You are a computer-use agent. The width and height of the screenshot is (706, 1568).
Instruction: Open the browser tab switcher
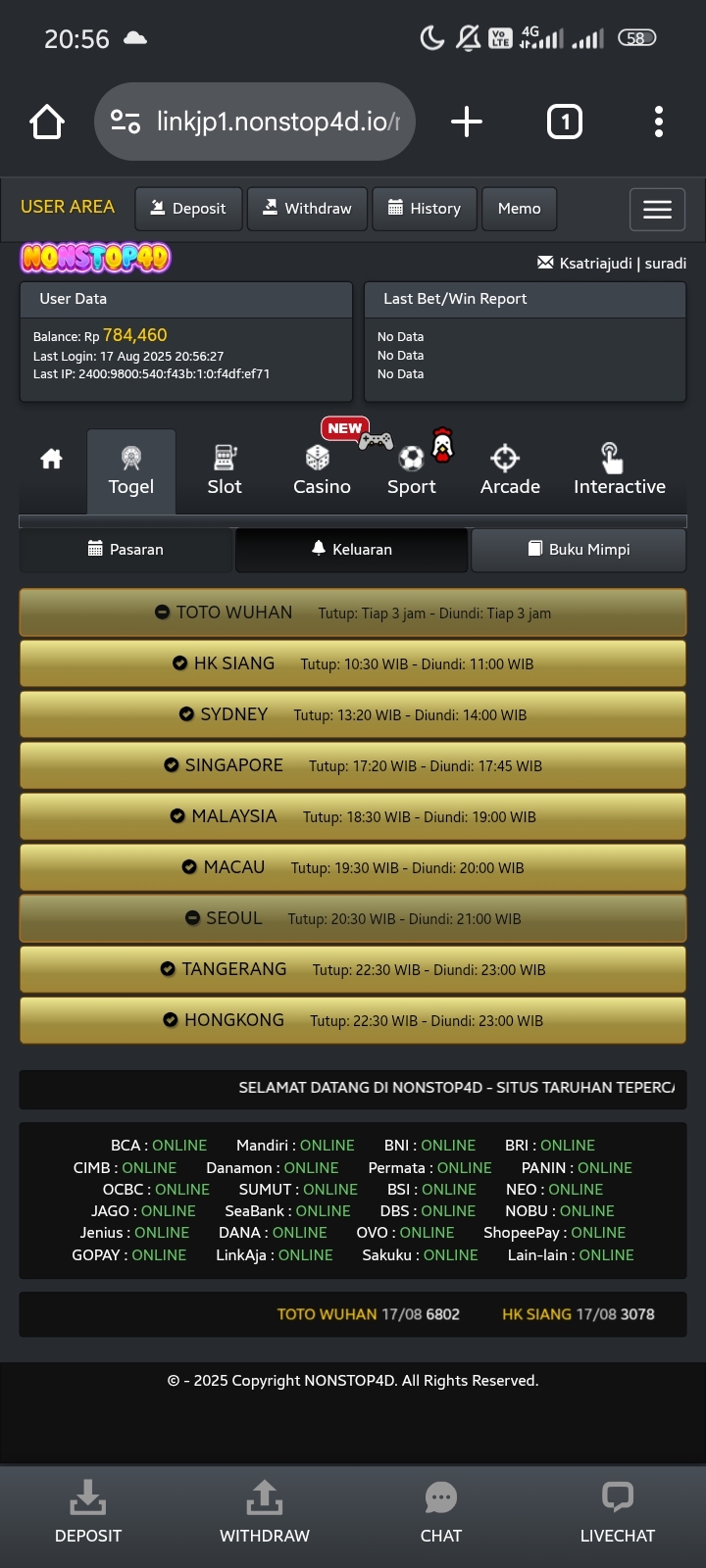coord(564,122)
